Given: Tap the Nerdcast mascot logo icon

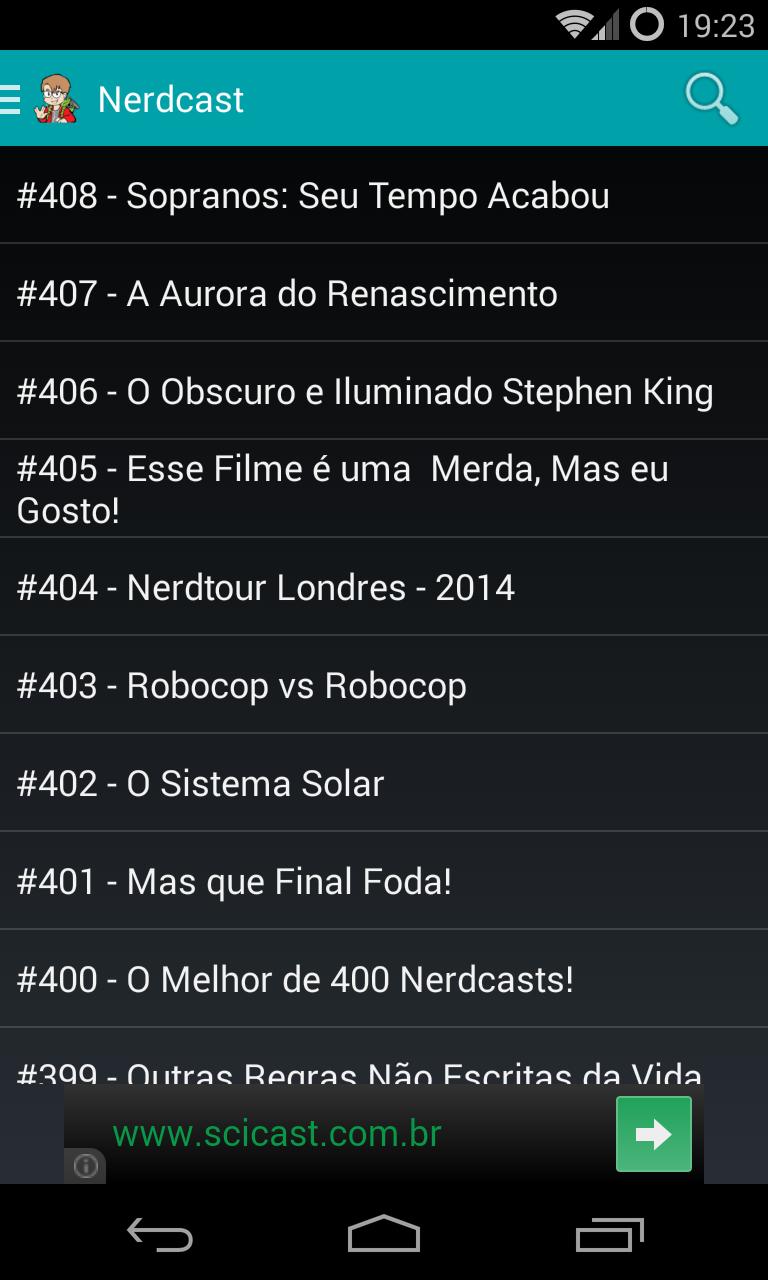Looking at the screenshot, I should [55, 98].
